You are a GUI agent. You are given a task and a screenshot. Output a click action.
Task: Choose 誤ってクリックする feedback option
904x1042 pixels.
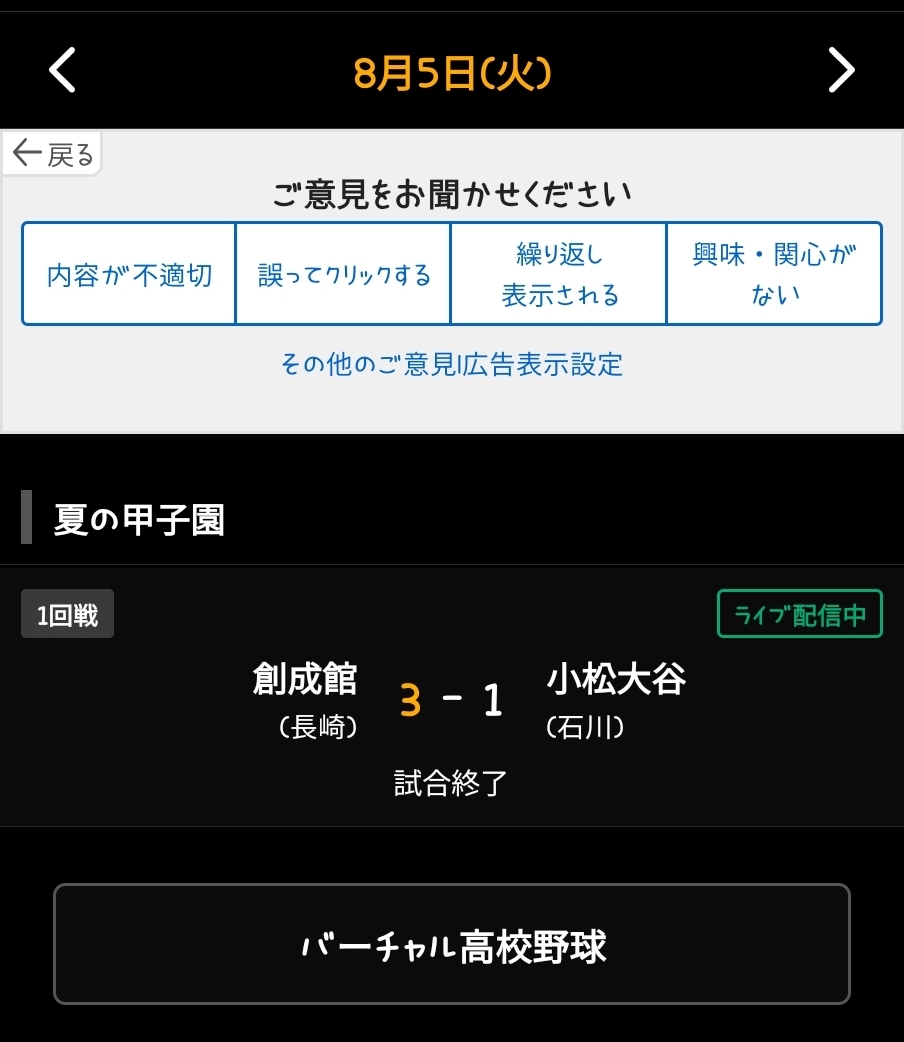click(343, 273)
